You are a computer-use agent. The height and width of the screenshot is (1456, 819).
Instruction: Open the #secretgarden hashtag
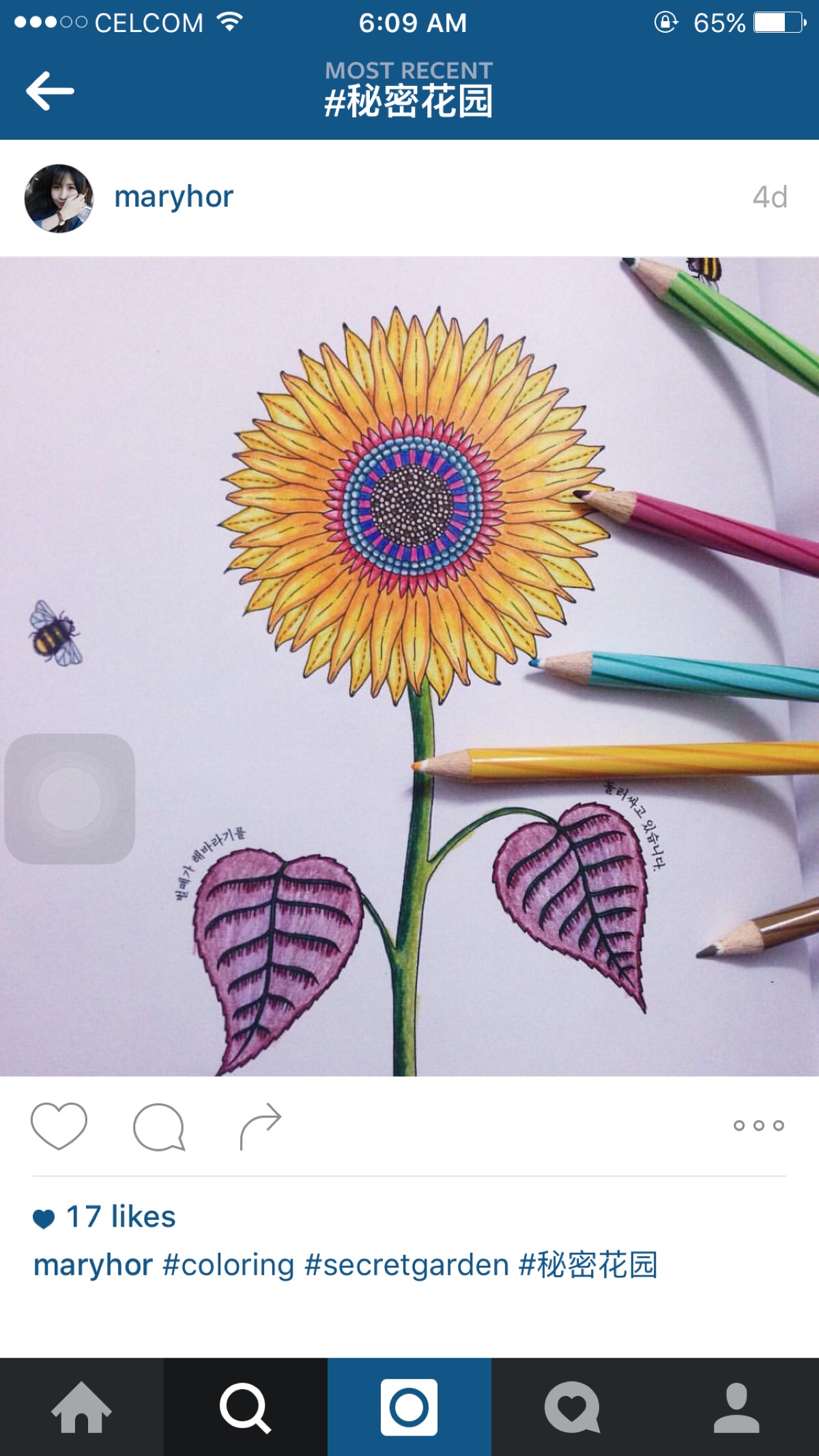pos(407,1265)
